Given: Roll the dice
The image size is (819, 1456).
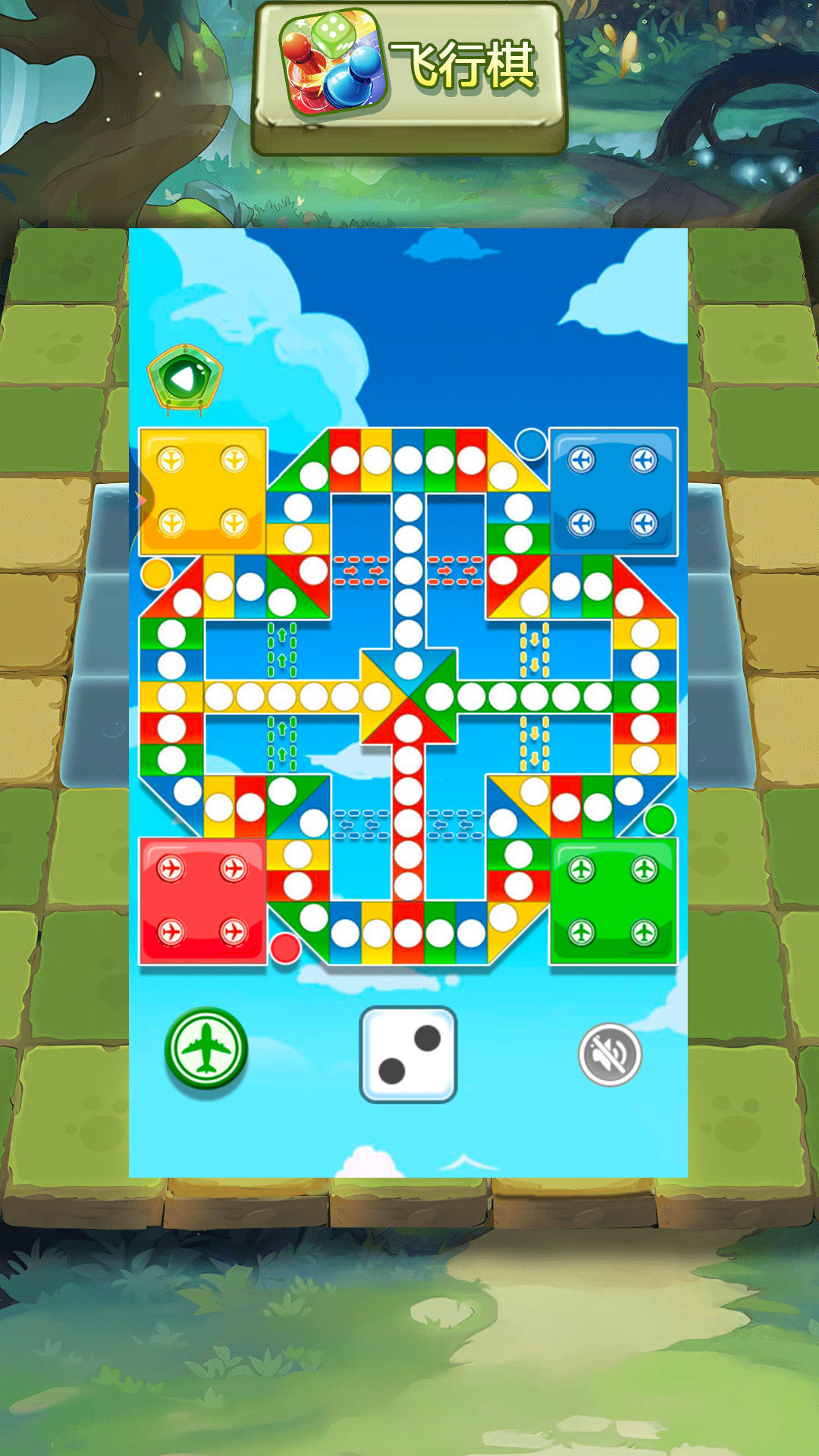Looking at the screenshot, I should [x=408, y=1054].
